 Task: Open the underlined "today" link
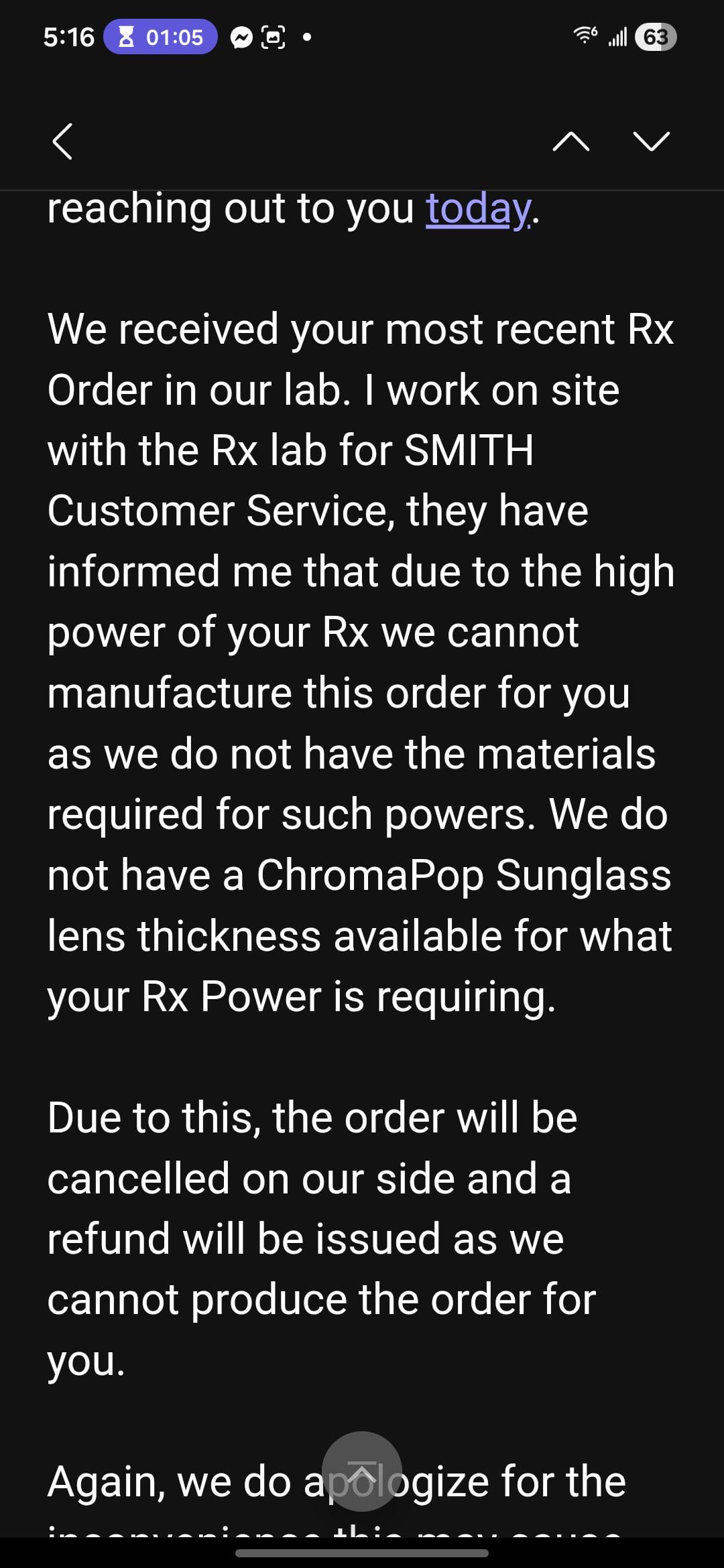tap(479, 209)
